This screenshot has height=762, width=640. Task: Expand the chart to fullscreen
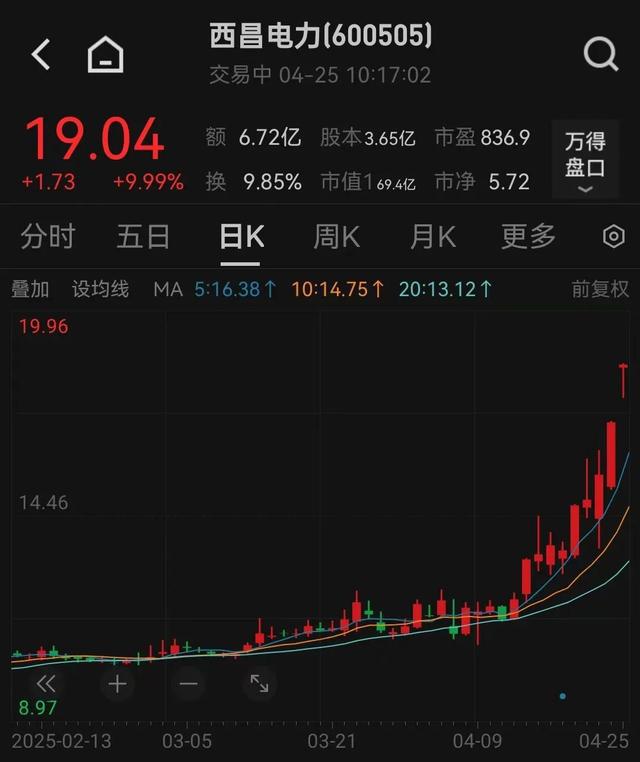(259, 684)
